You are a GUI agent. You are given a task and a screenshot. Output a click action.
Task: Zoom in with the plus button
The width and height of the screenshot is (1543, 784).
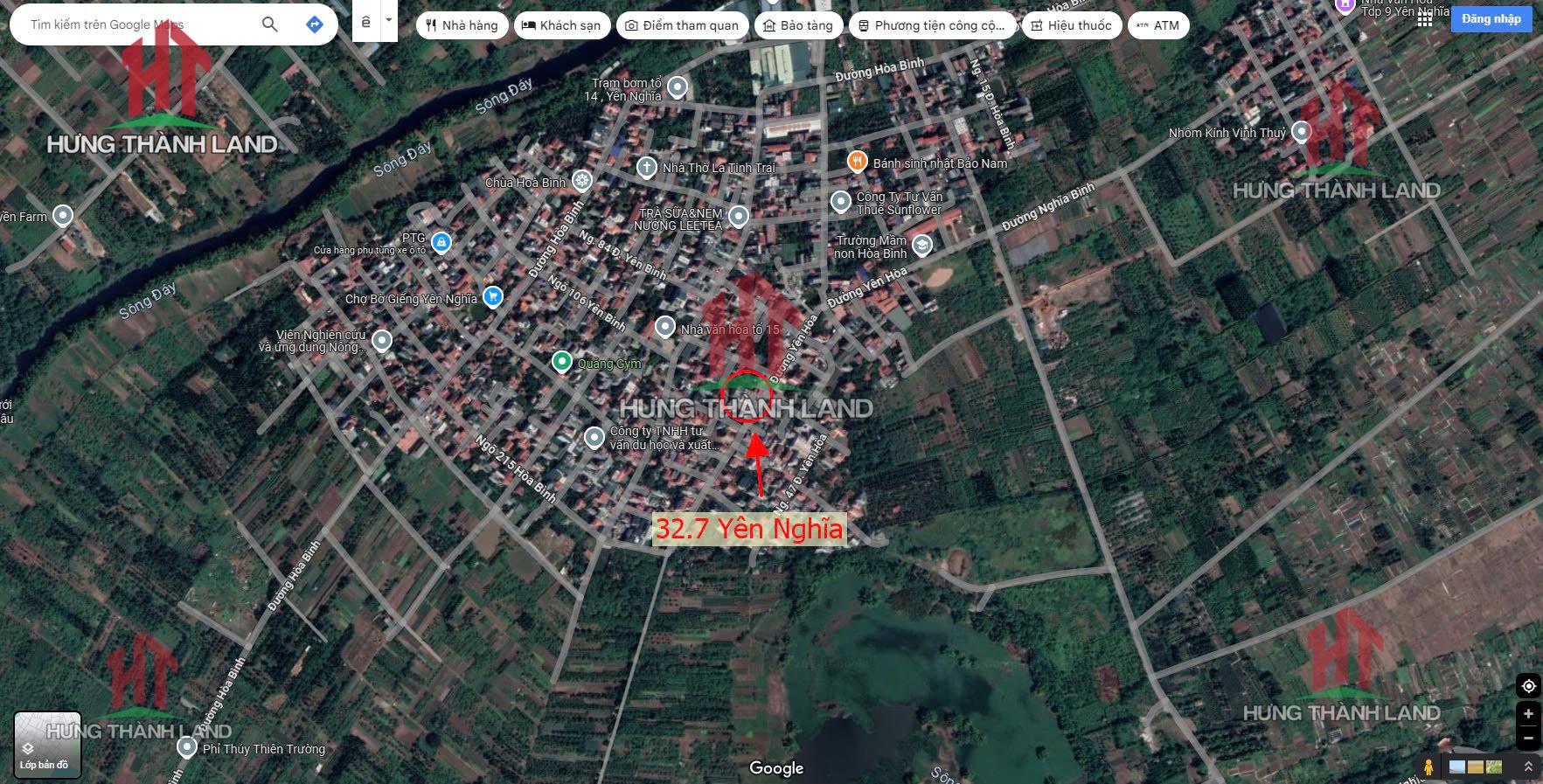click(x=1528, y=714)
